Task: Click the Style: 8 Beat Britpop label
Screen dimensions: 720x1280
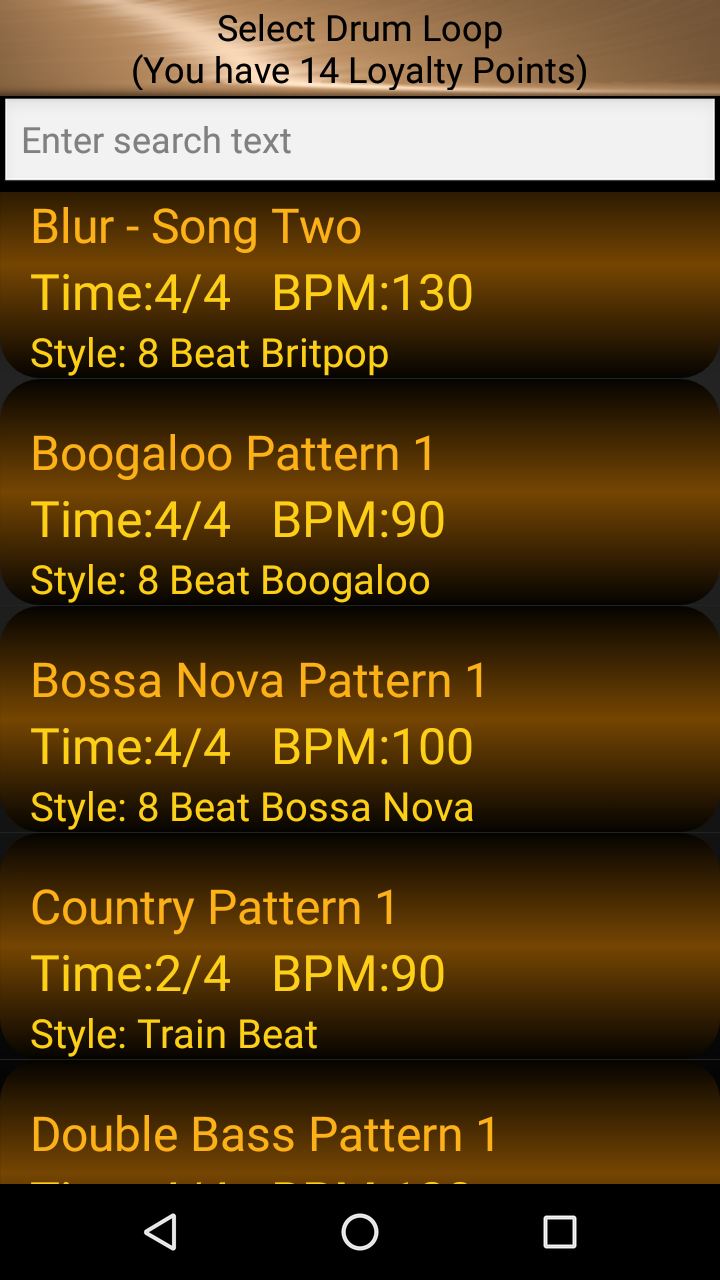Action: coord(209,353)
